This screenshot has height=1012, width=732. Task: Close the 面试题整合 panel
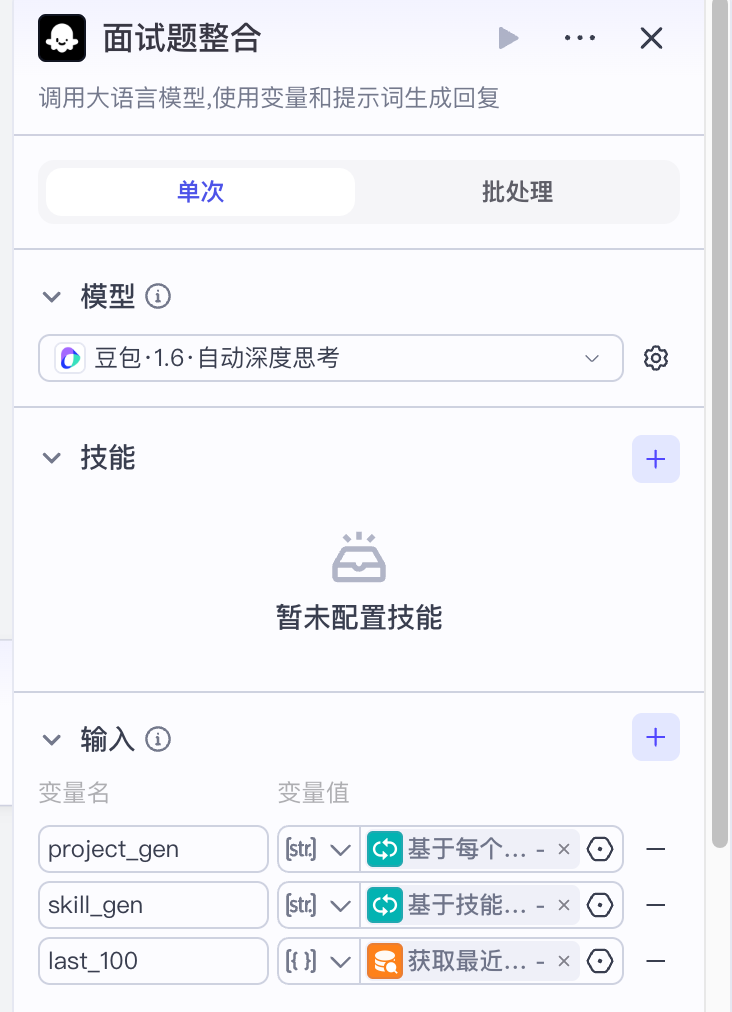pos(651,39)
